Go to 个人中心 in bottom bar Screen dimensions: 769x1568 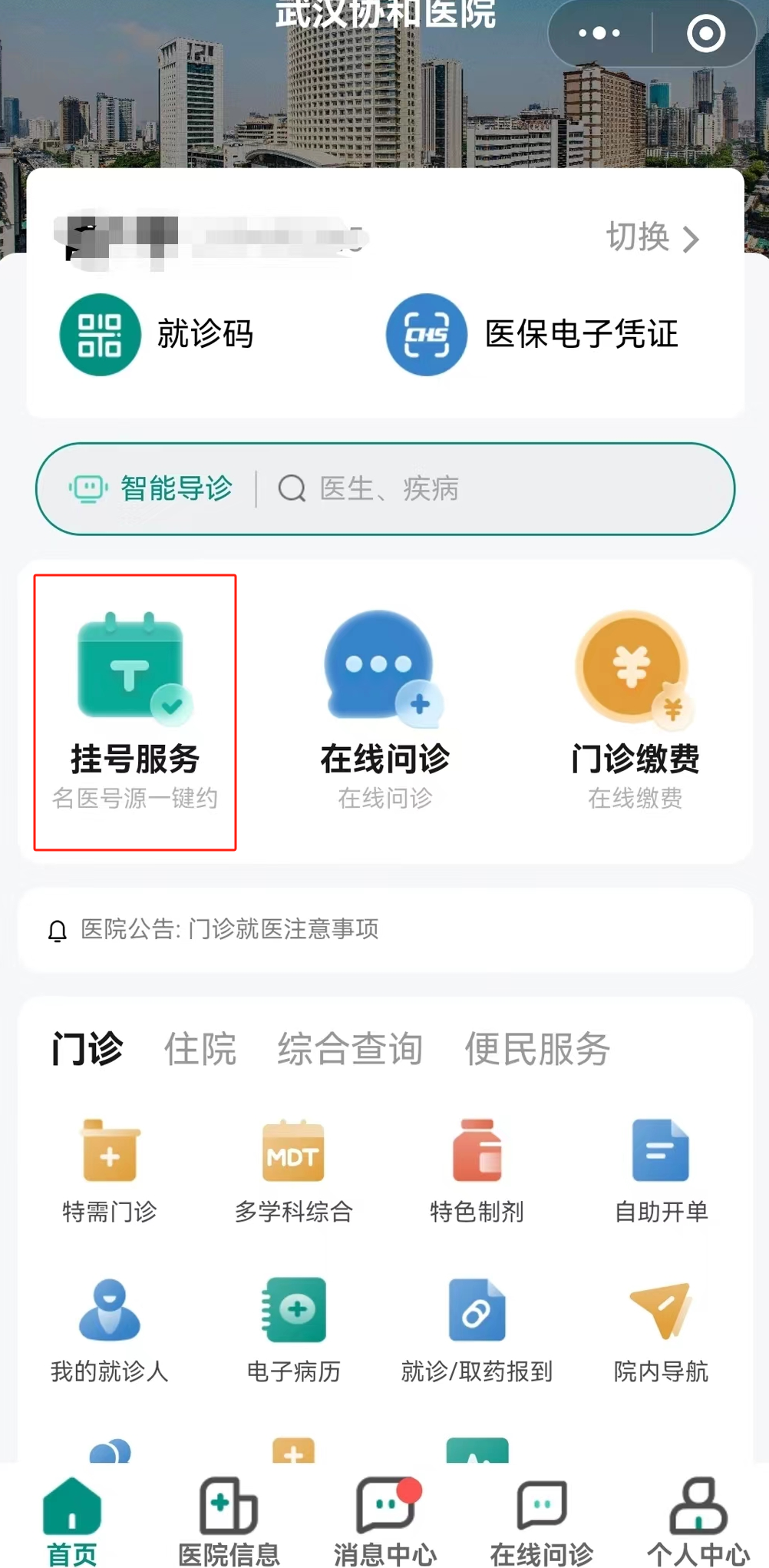tap(698, 1521)
